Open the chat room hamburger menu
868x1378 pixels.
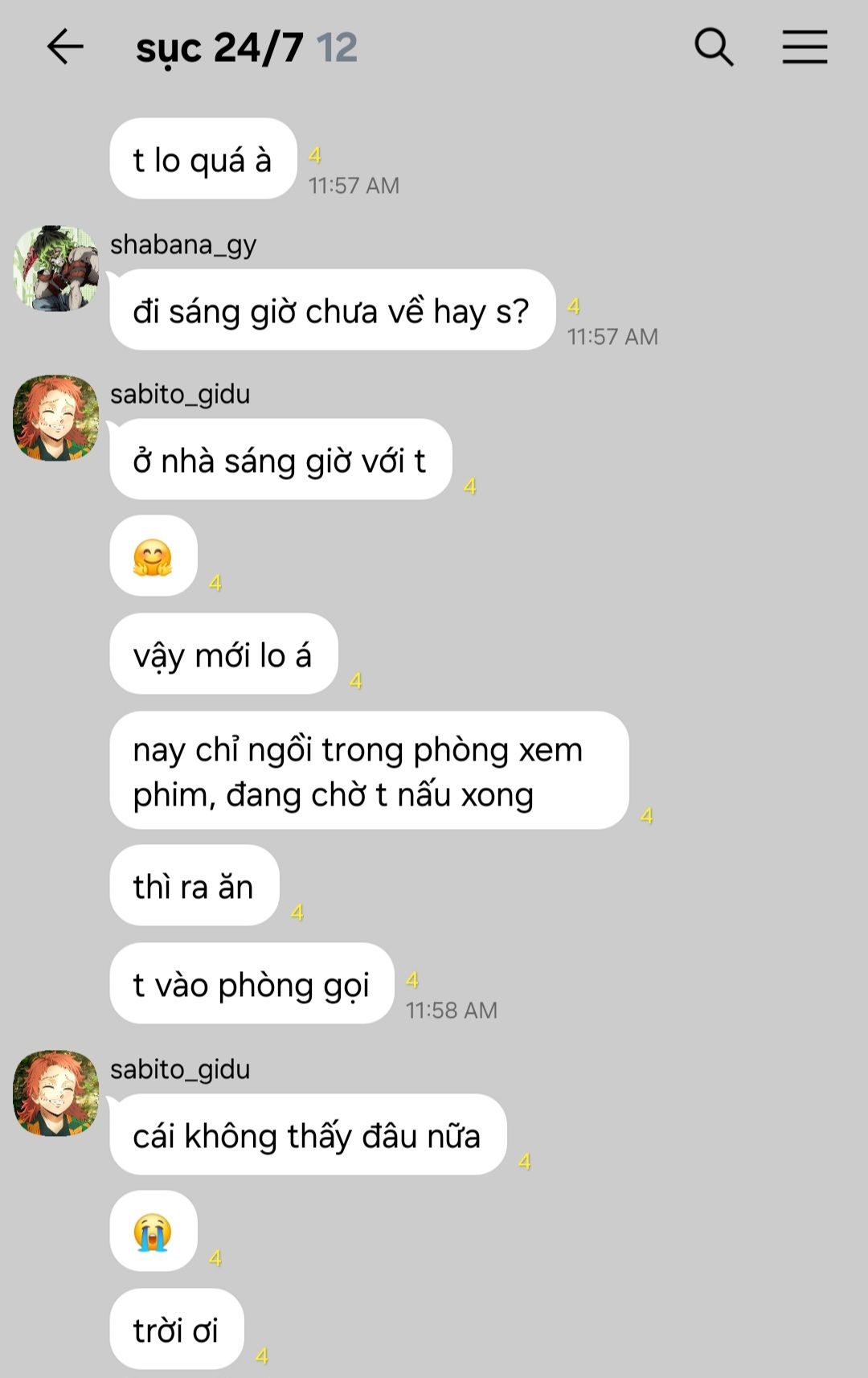click(x=805, y=47)
